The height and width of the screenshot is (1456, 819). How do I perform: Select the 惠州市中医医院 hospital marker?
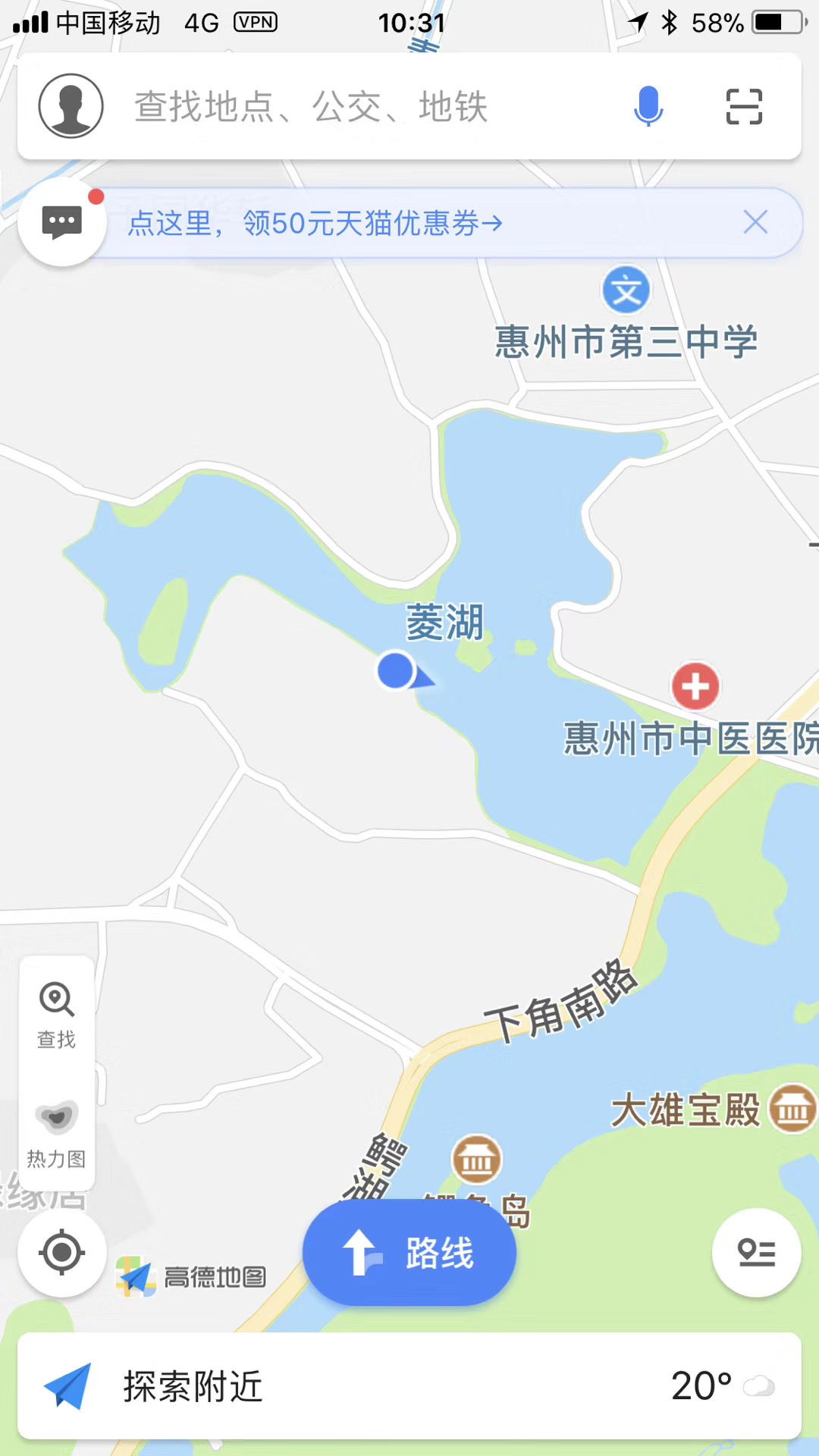[695, 687]
